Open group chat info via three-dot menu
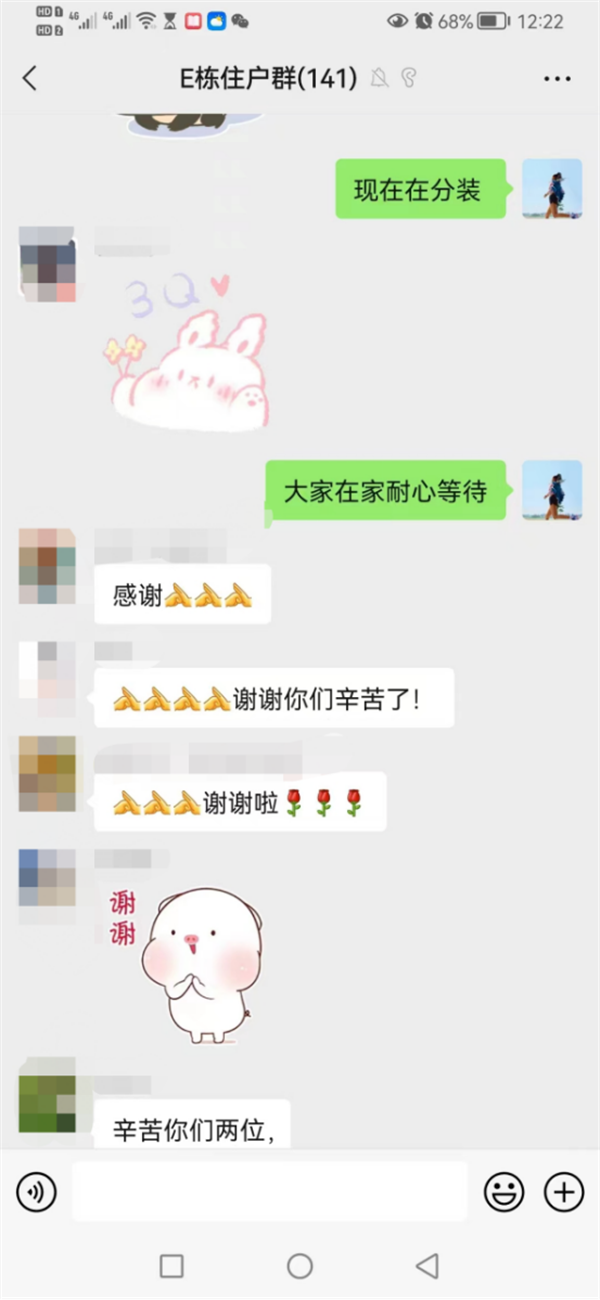This screenshot has height=1300, width=600. point(556,79)
